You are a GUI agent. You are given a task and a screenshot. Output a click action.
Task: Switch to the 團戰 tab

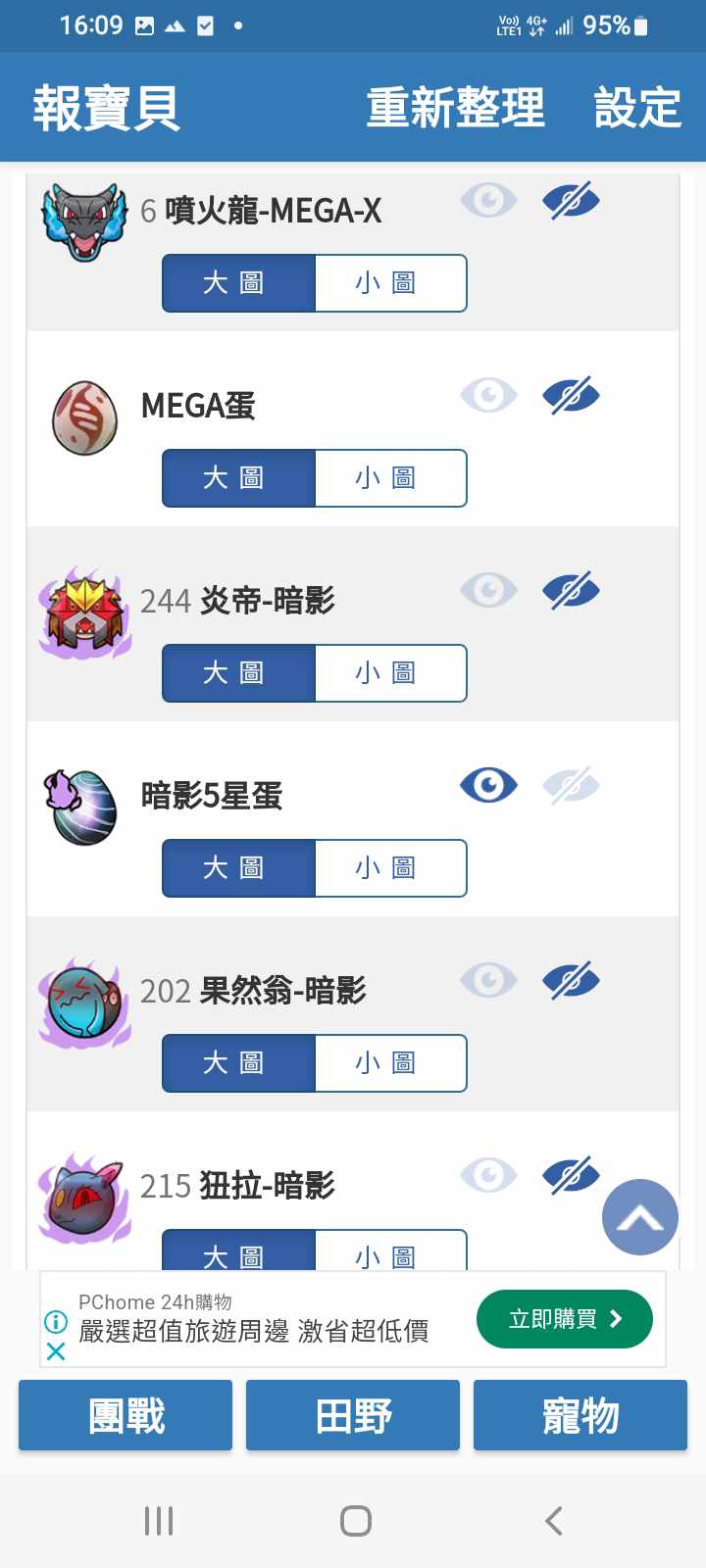pyautogui.click(x=126, y=1415)
